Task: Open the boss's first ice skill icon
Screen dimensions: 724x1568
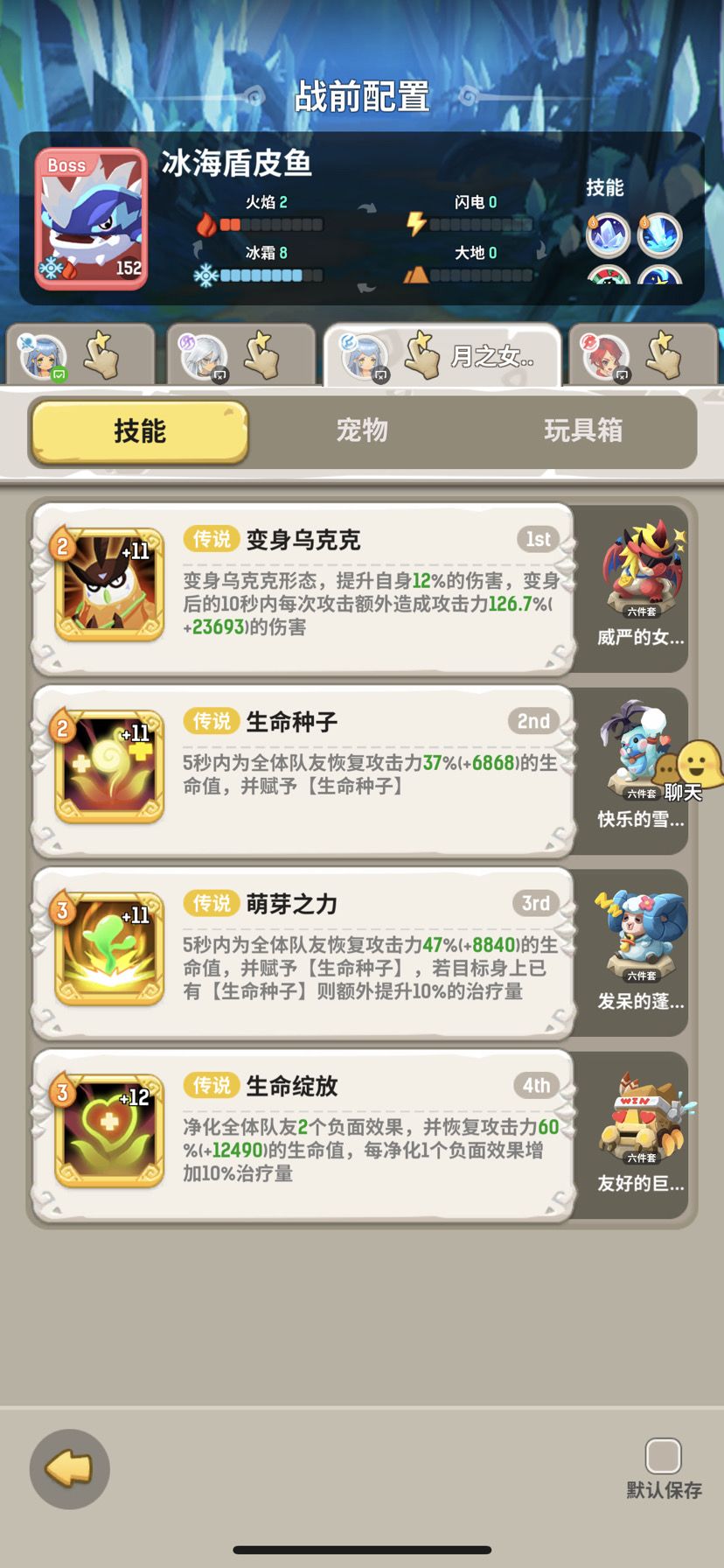Action: (609, 236)
